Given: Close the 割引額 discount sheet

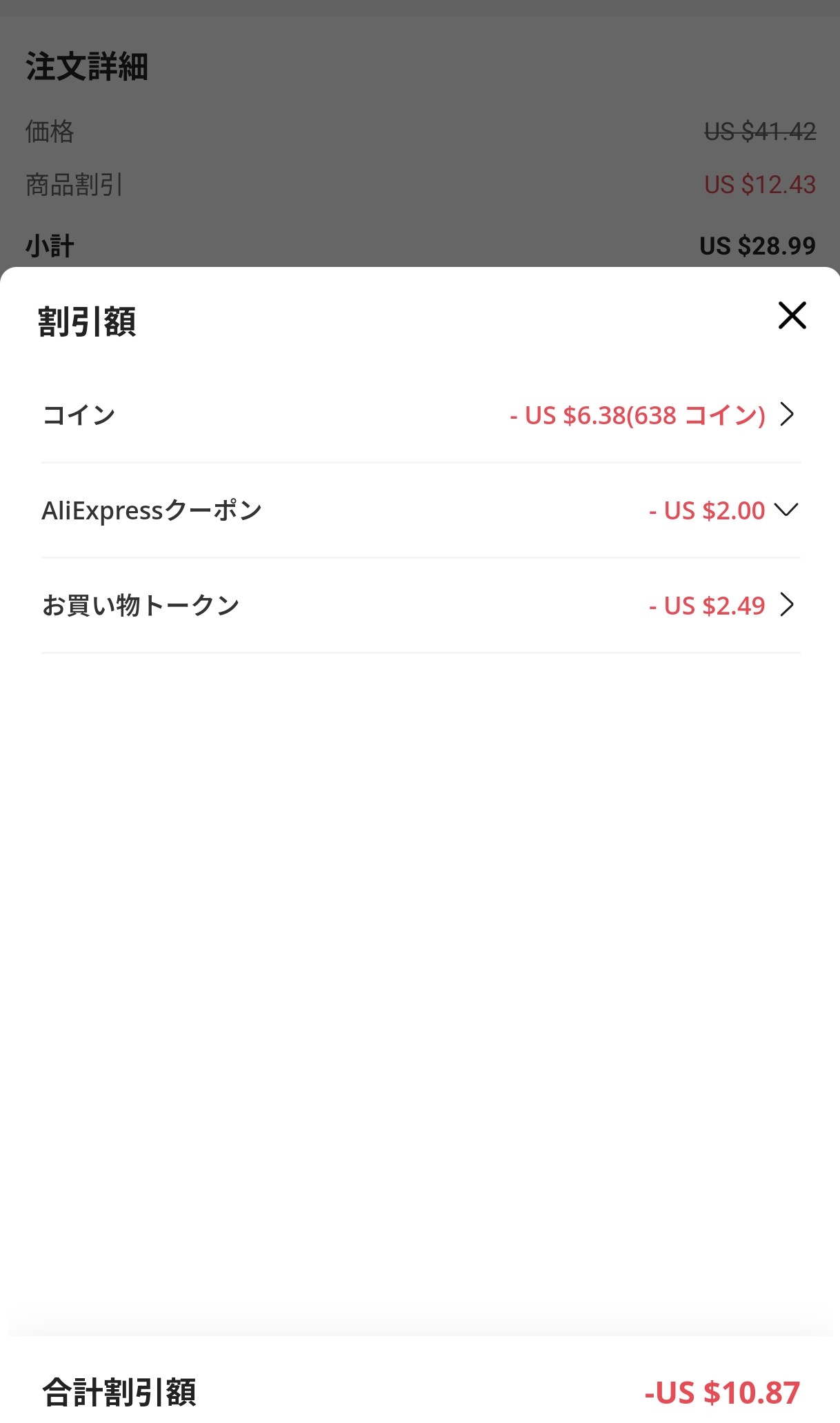Looking at the screenshot, I should (792, 316).
